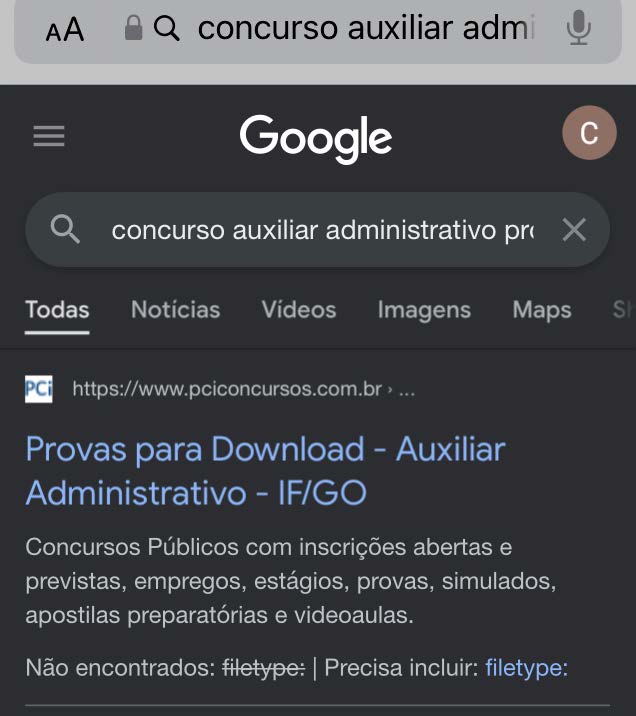This screenshot has width=636, height=716.
Task: Open the account profile avatar
Action: coord(589,133)
